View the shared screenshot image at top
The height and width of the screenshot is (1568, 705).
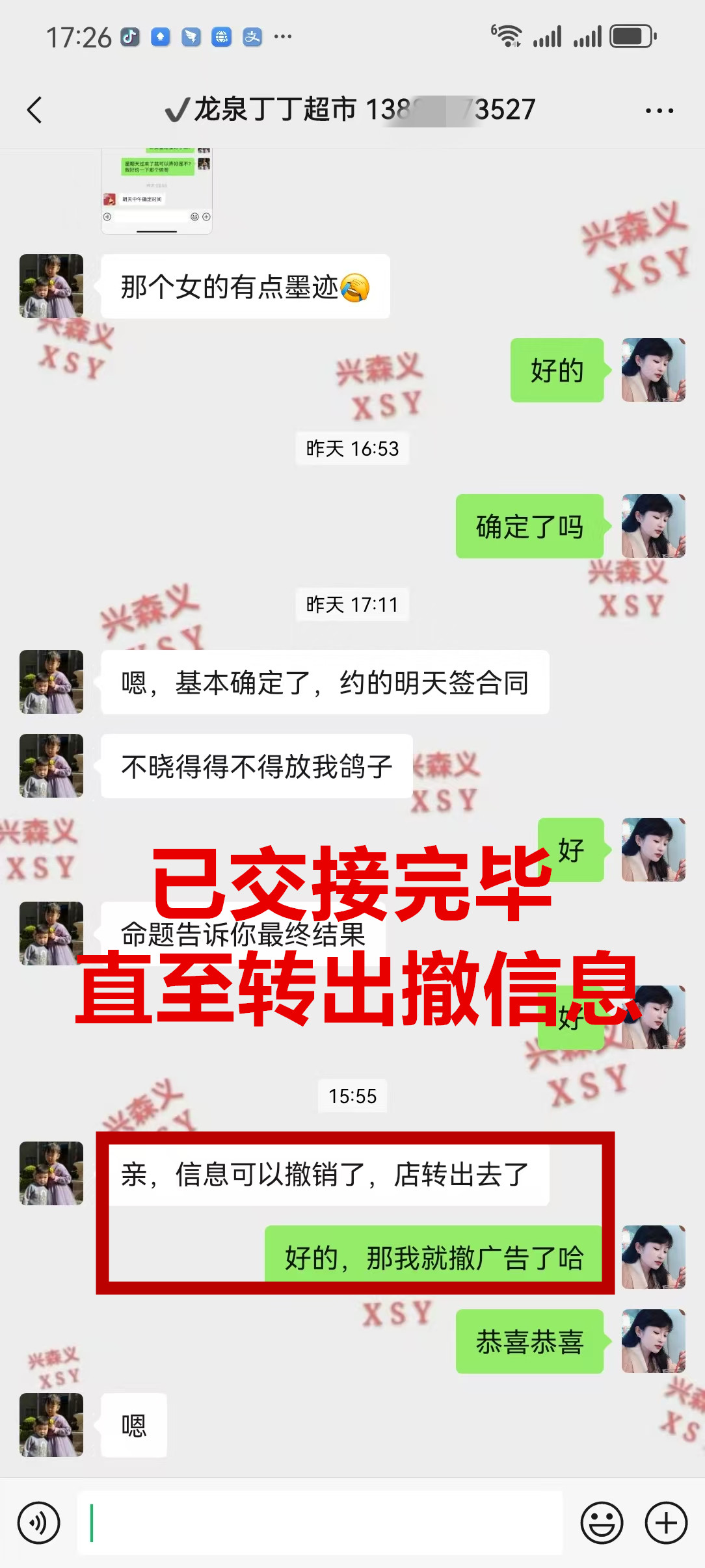(157, 191)
